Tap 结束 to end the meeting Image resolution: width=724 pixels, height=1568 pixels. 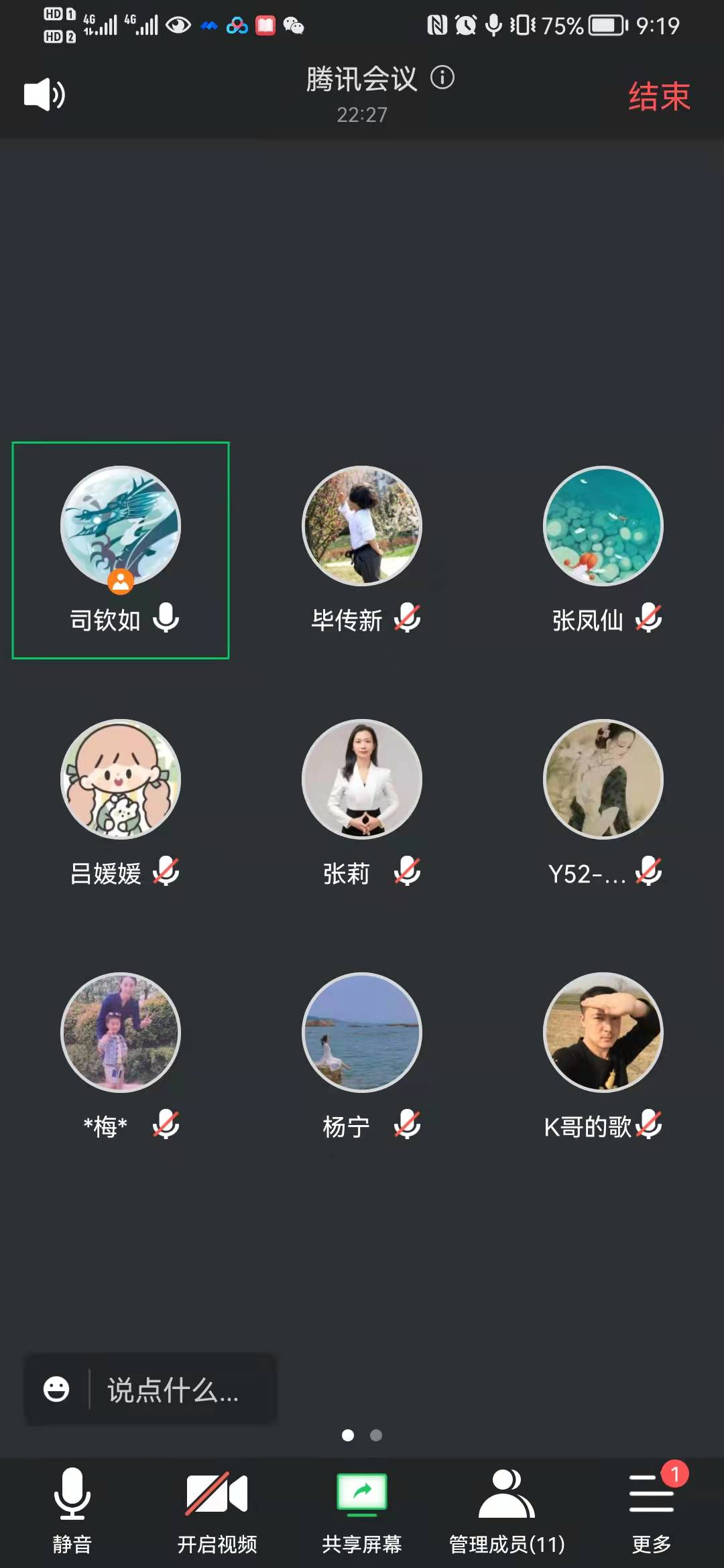(658, 96)
